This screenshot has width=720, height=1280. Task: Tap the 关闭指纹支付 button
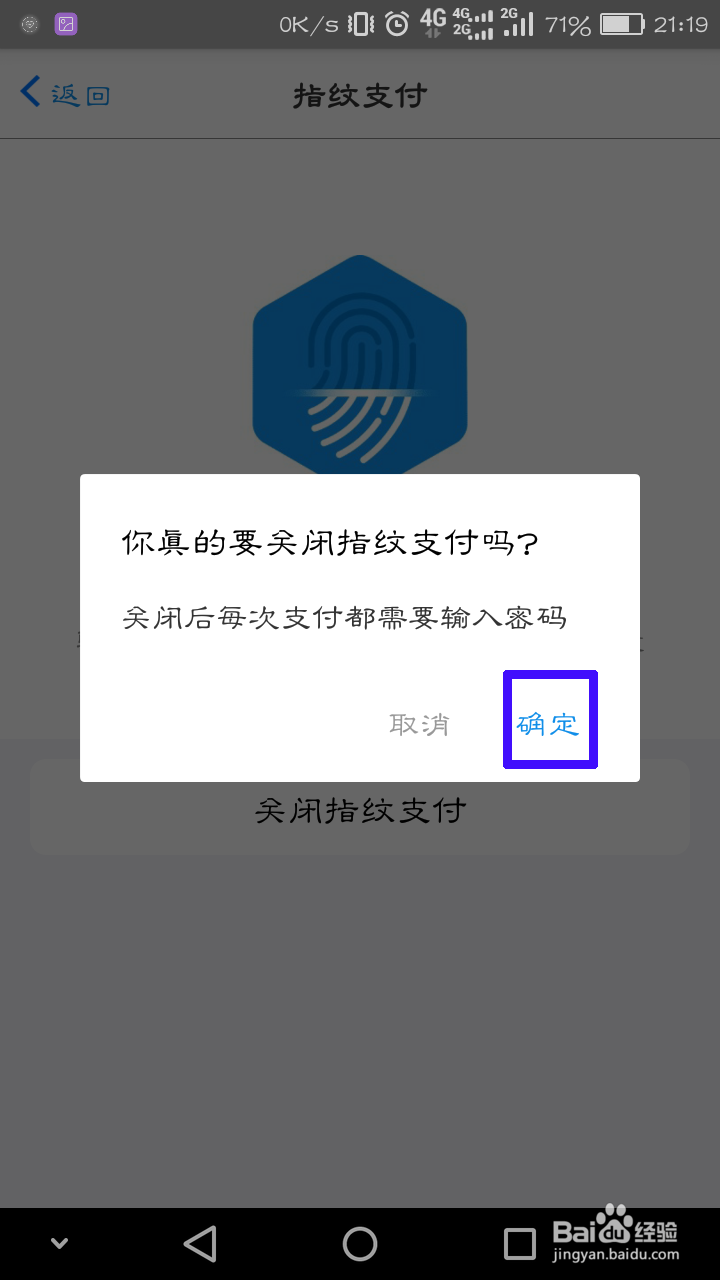[360, 808]
